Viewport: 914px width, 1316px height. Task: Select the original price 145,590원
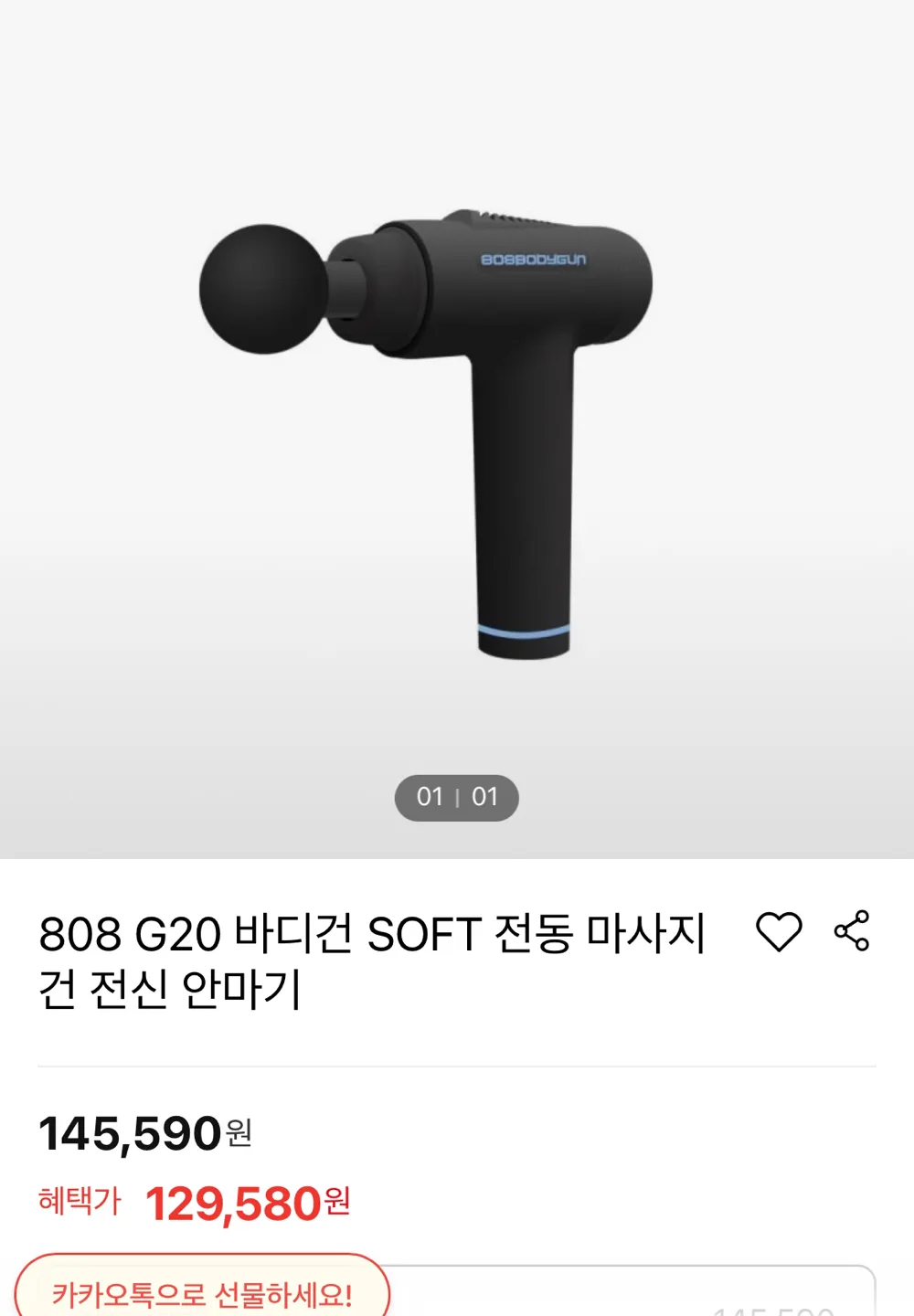point(133,1133)
